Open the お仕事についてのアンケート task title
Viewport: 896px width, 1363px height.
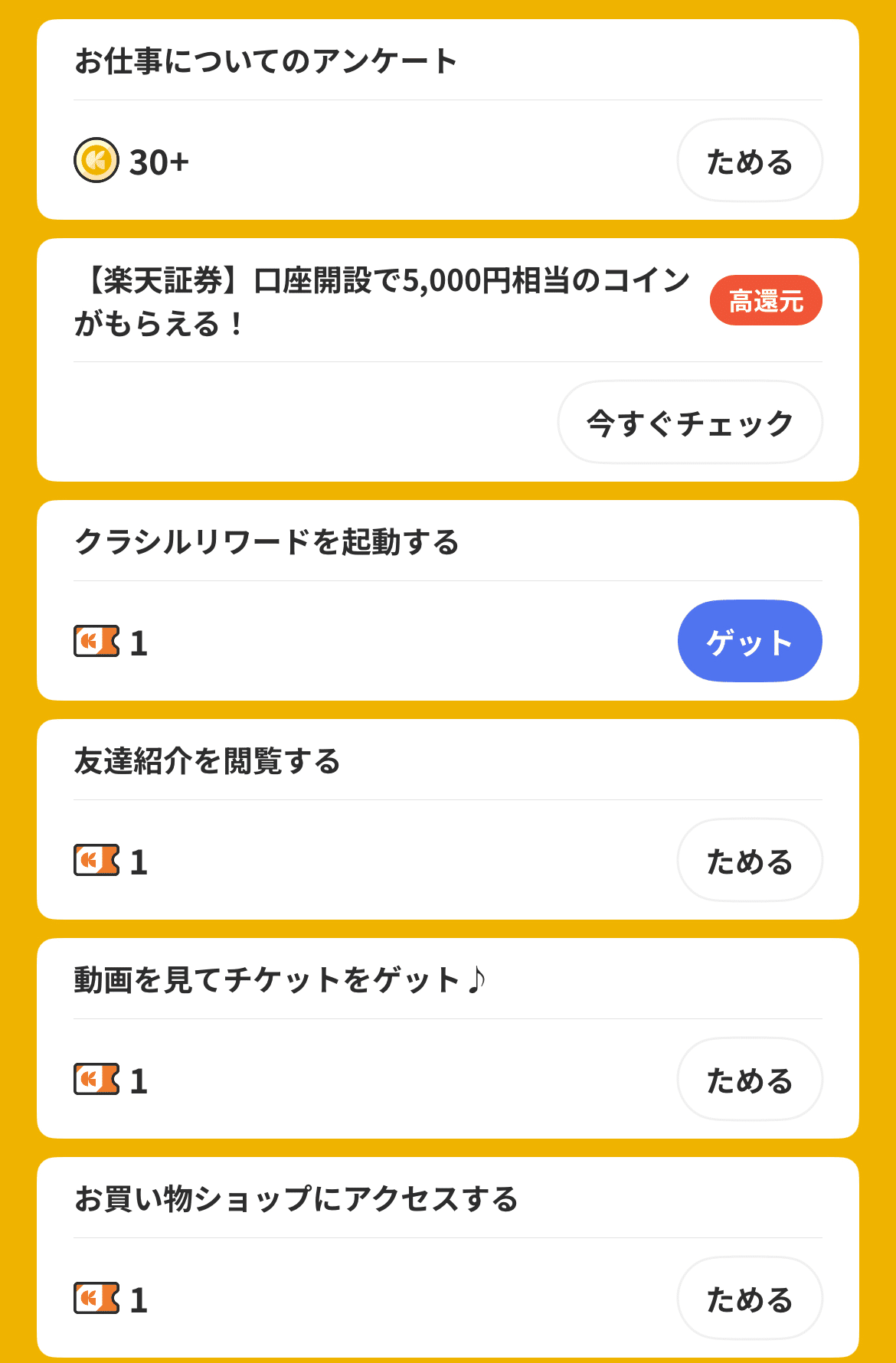point(264,61)
